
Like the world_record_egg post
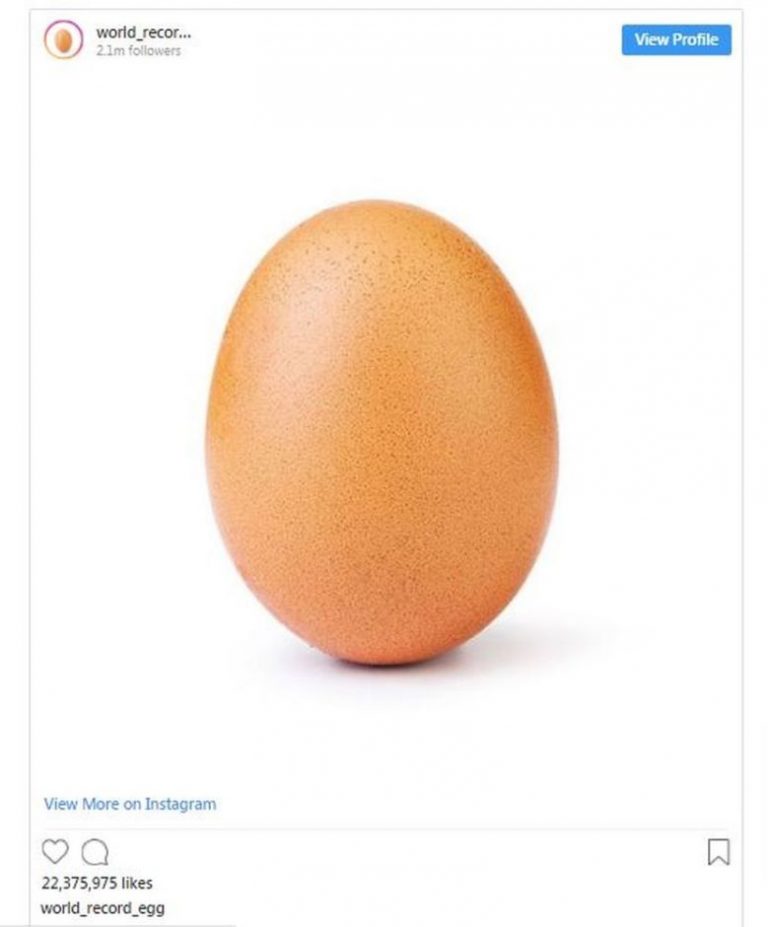tap(56, 852)
